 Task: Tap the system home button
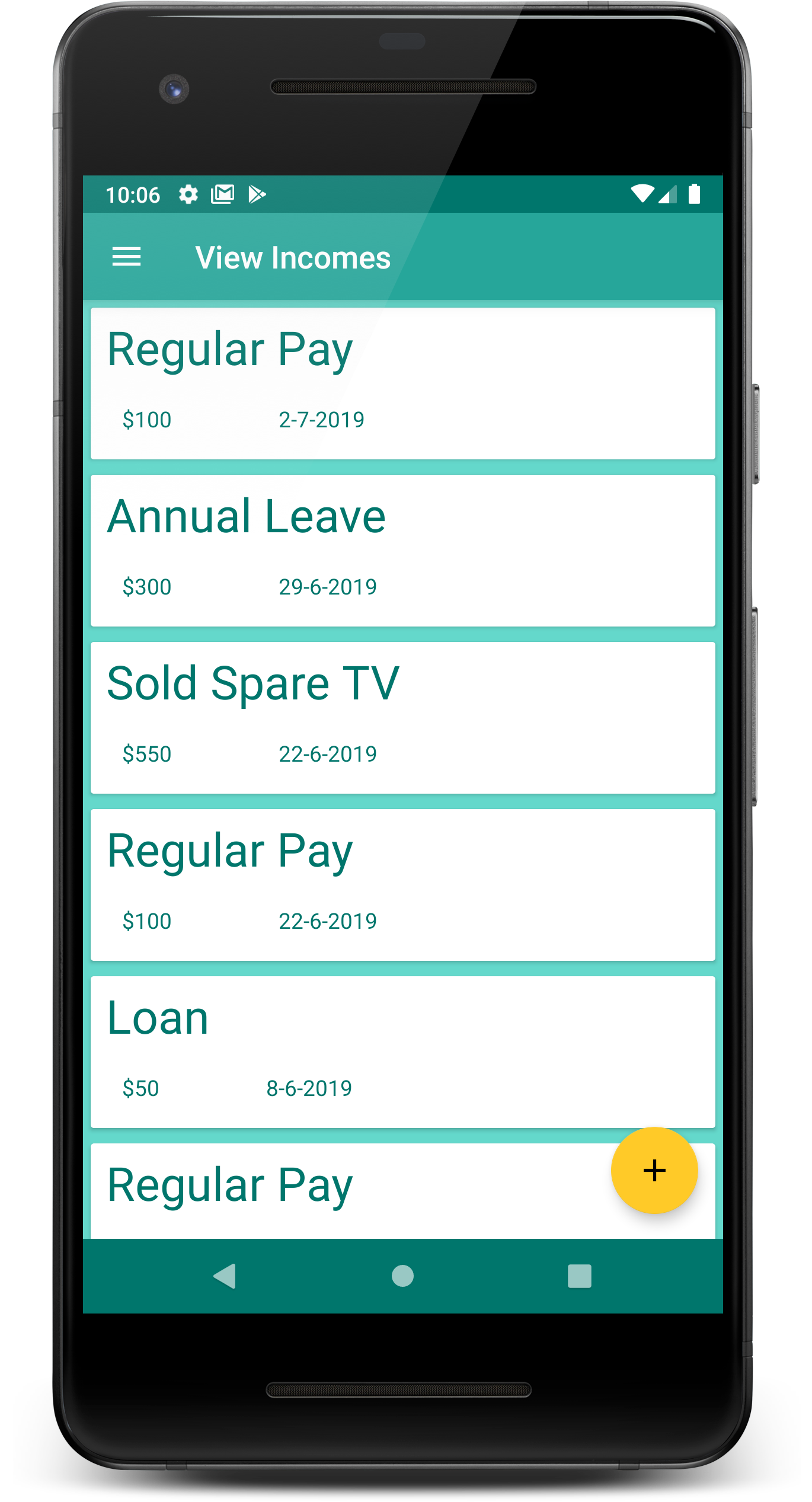tap(402, 1276)
